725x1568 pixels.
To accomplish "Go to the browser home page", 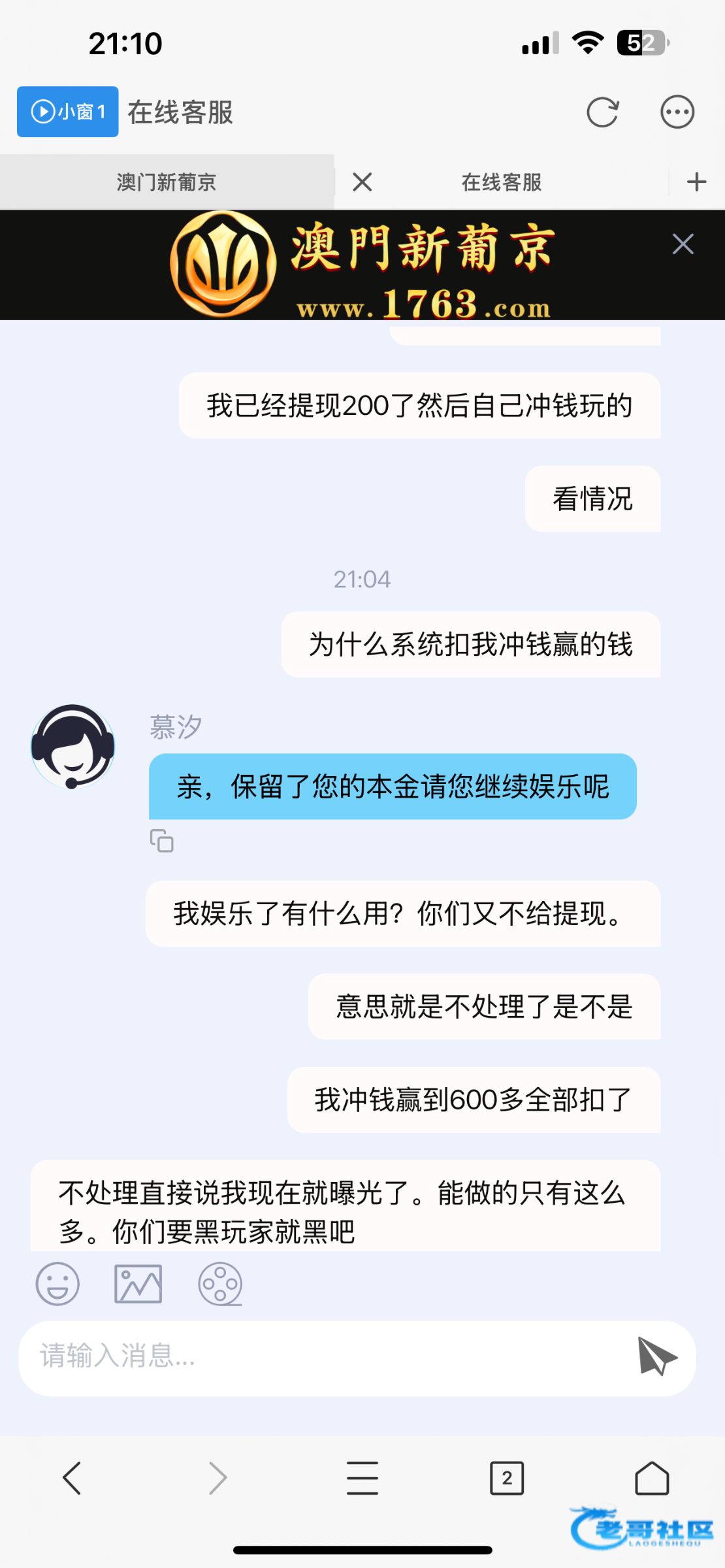I will pyautogui.click(x=652, y=1478).
